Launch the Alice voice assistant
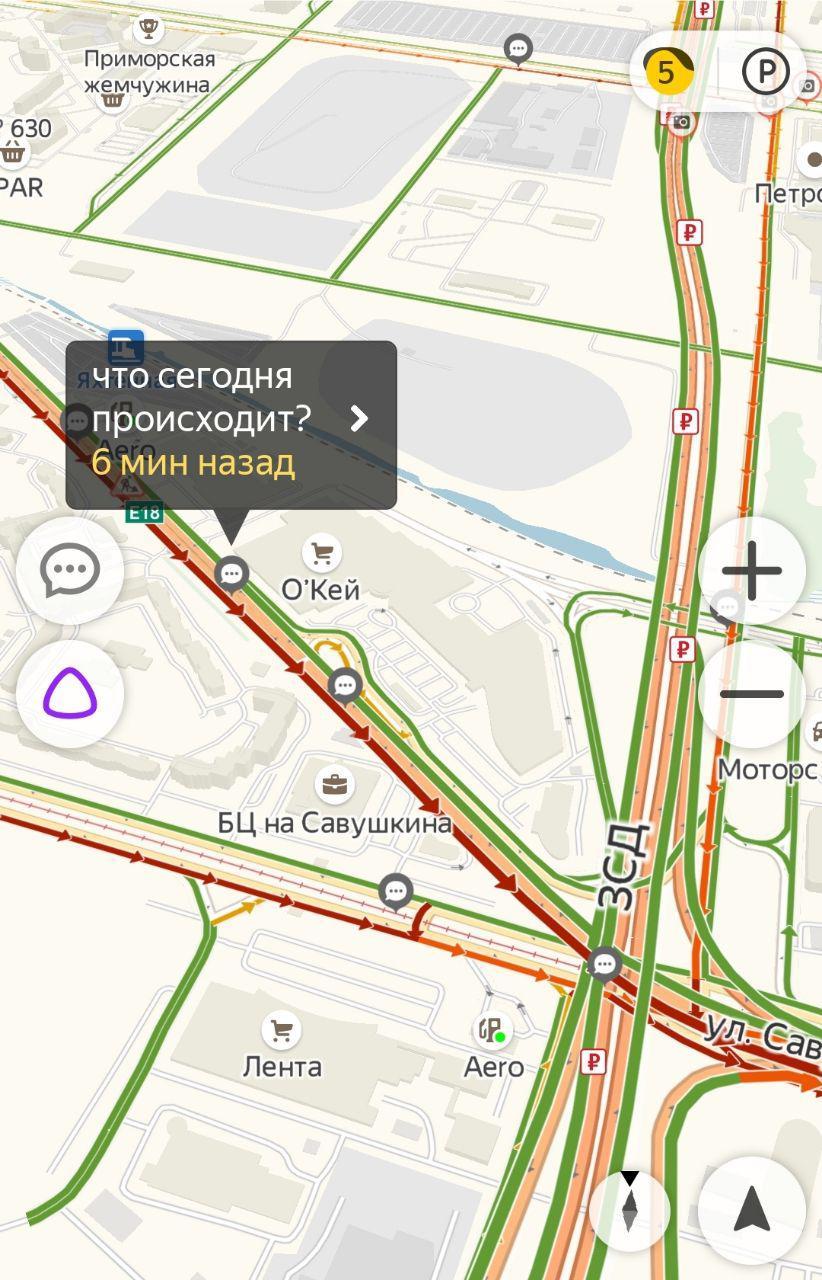This screenshot has width=822, height=1280. pyautogui.click(x=70, y=694)
